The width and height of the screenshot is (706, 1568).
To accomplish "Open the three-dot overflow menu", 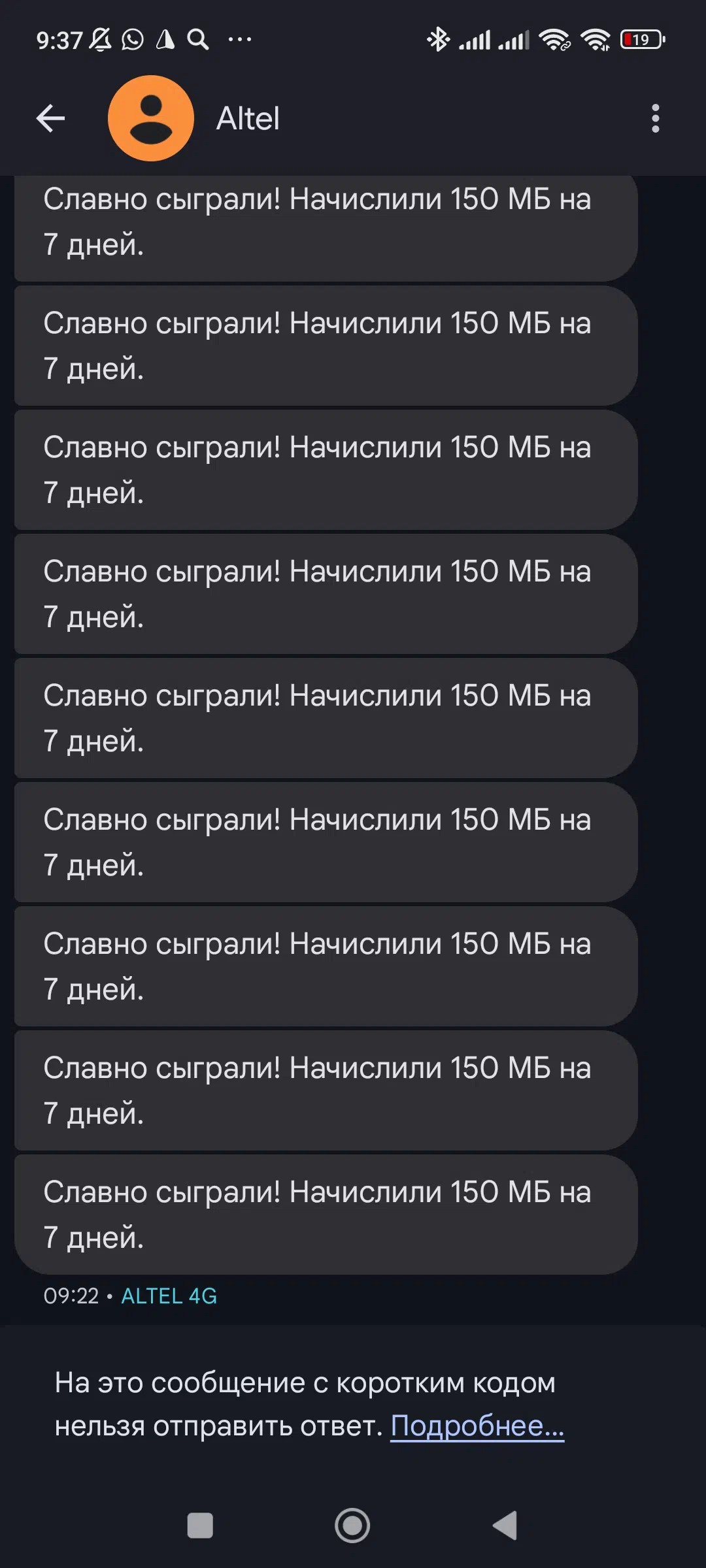I will [655, 118].
